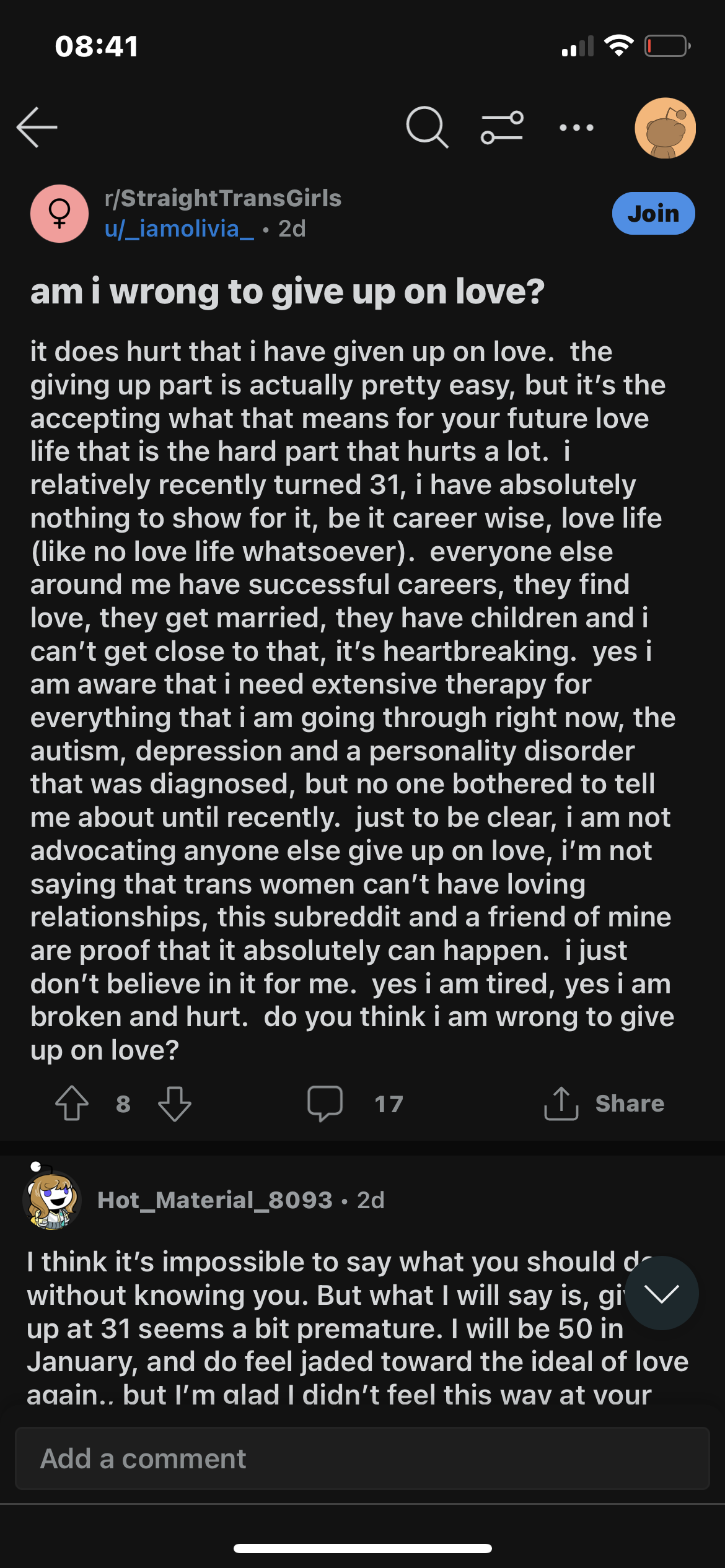Join the StraightTransGirls community
The height and width of the screenshot is (1568, 725).
pyautogui.click(x=653, y=213)
